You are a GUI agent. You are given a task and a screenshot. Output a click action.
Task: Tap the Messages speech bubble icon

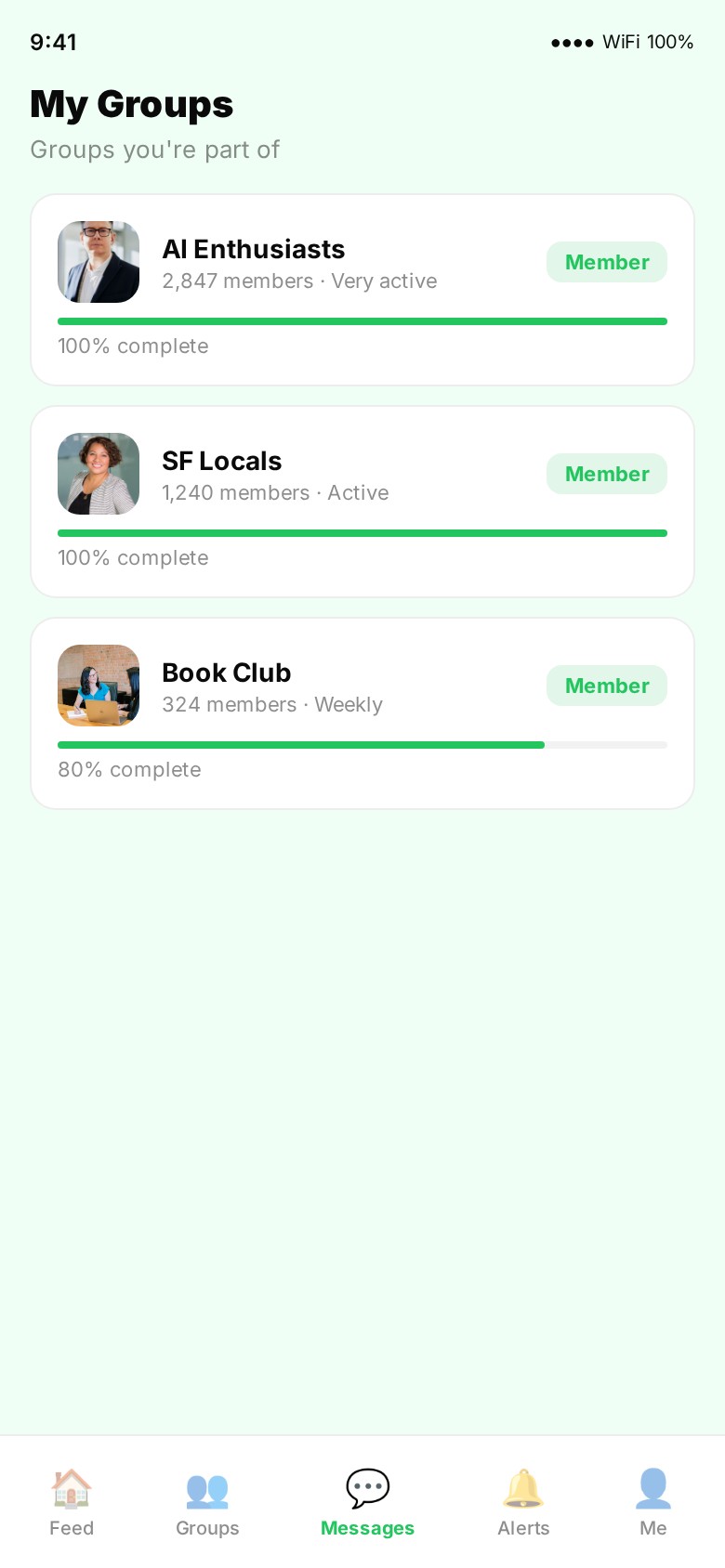367,1489
